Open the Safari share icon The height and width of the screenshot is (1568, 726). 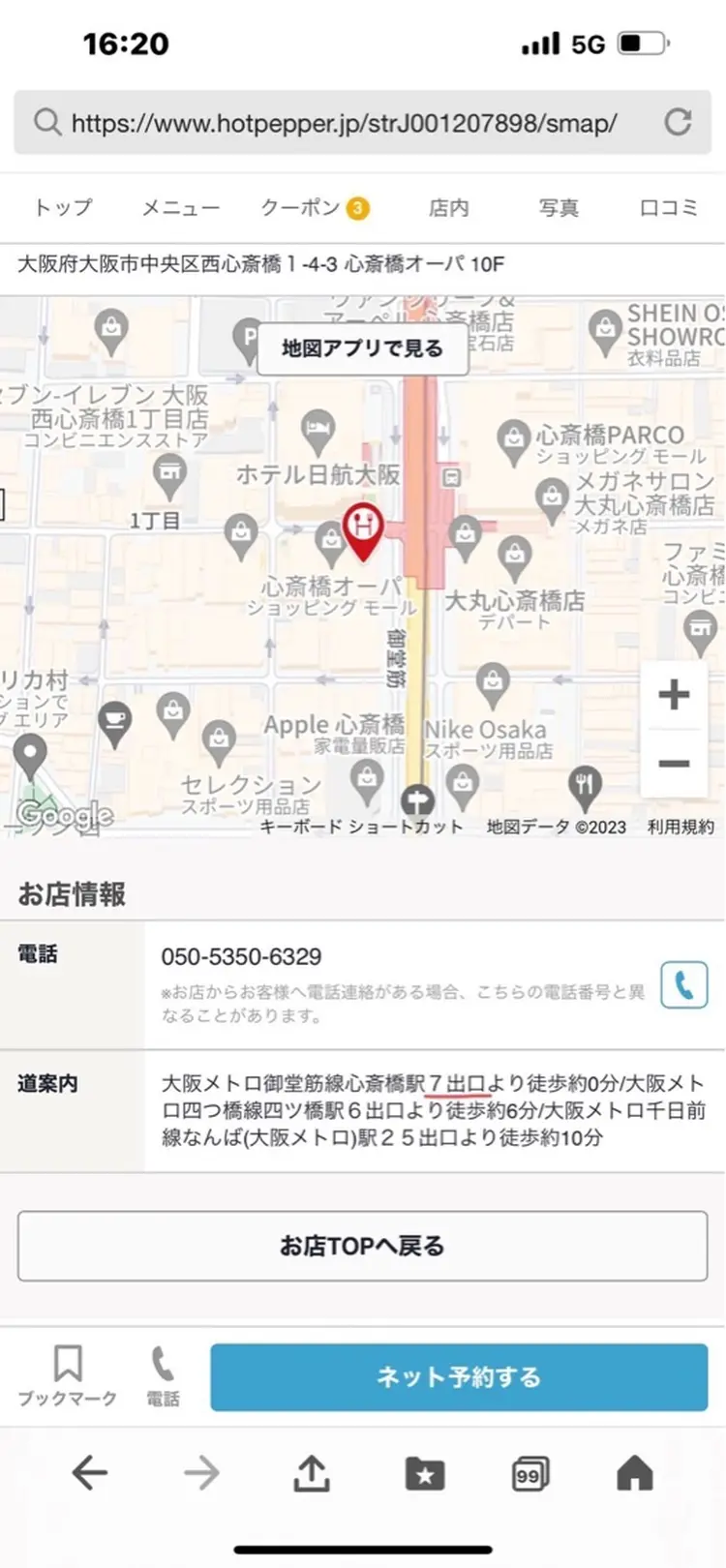tap(311, 1473)
